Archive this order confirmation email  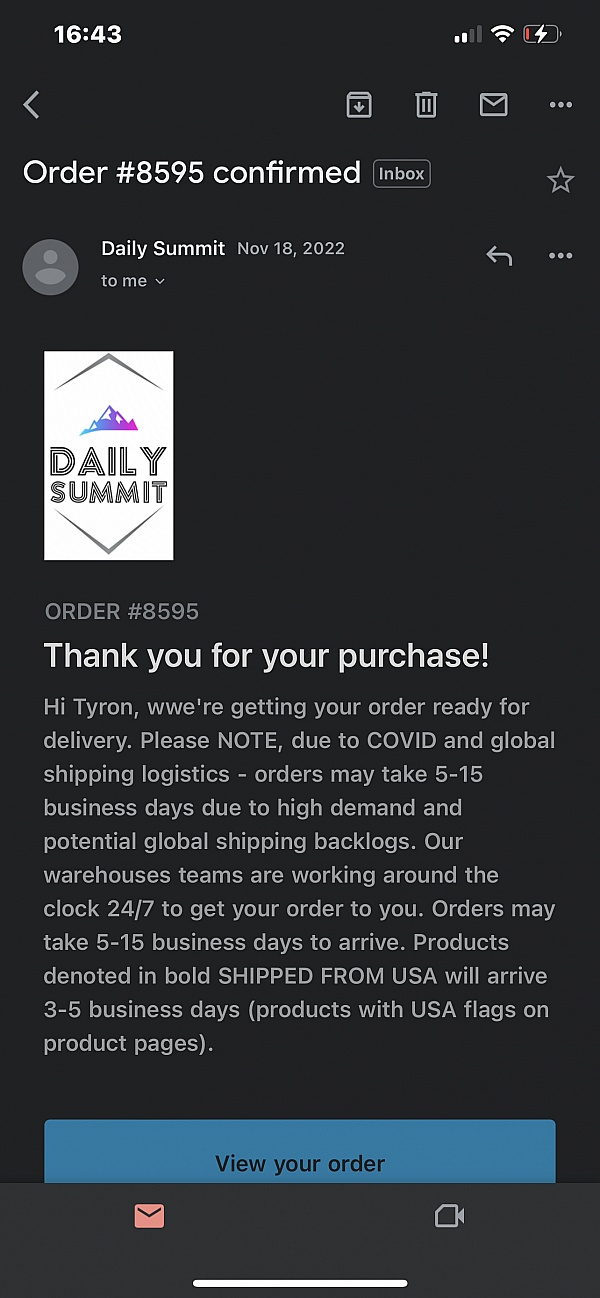coord(359,104)
